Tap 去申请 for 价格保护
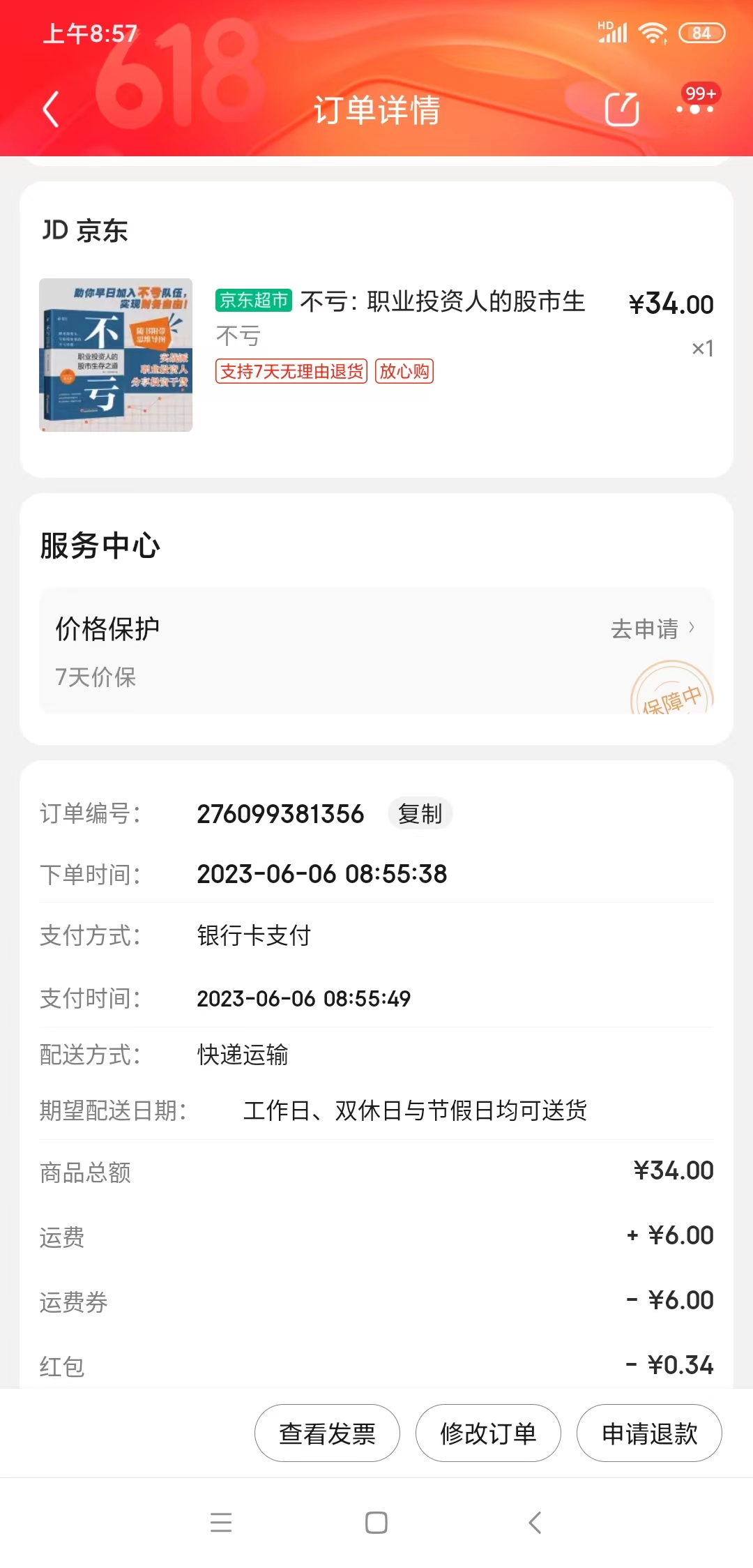The width and height of the screenshot is (753, 1568). (652, 629)
